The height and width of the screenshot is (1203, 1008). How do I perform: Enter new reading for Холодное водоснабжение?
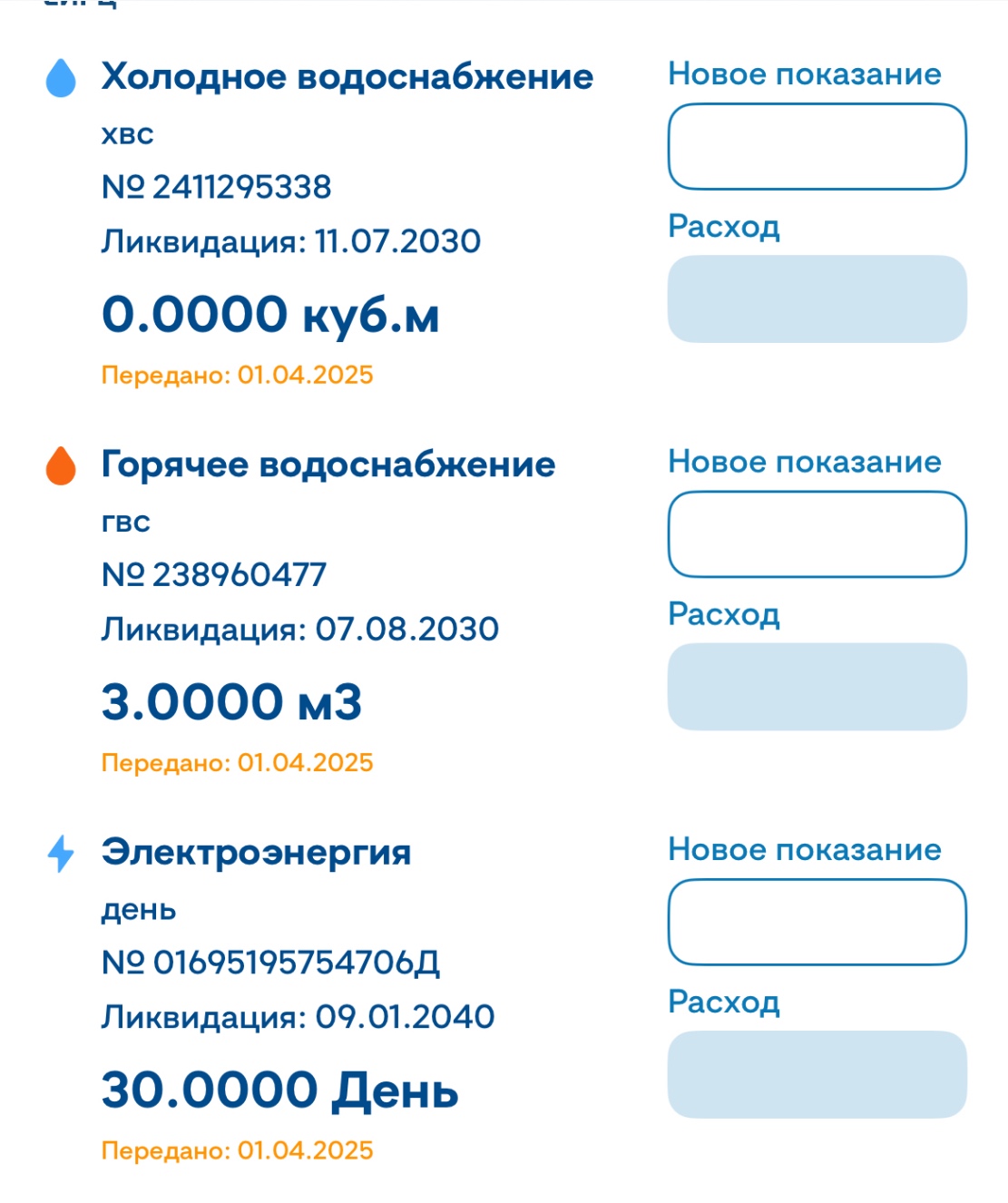coord(817,147)
